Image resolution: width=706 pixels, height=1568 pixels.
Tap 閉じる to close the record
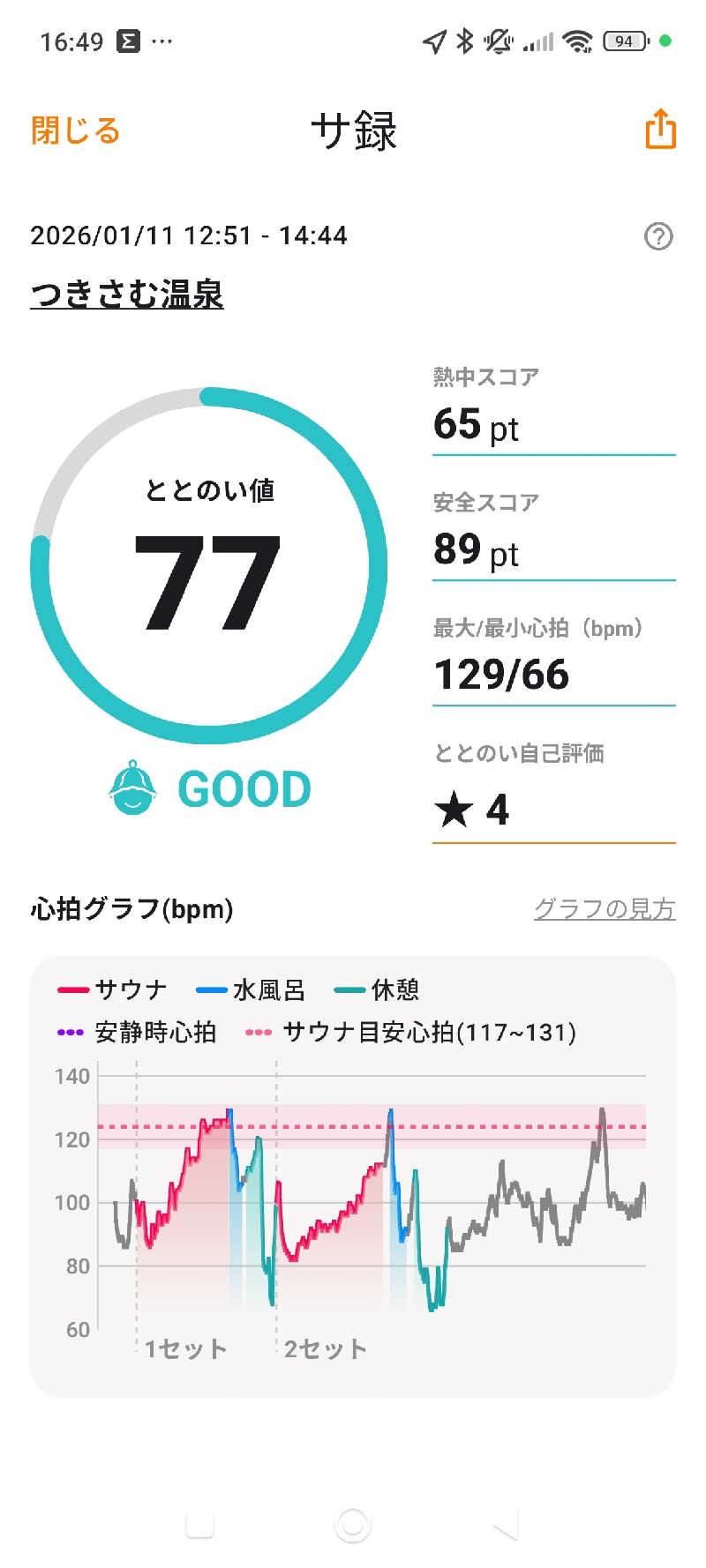75,131
